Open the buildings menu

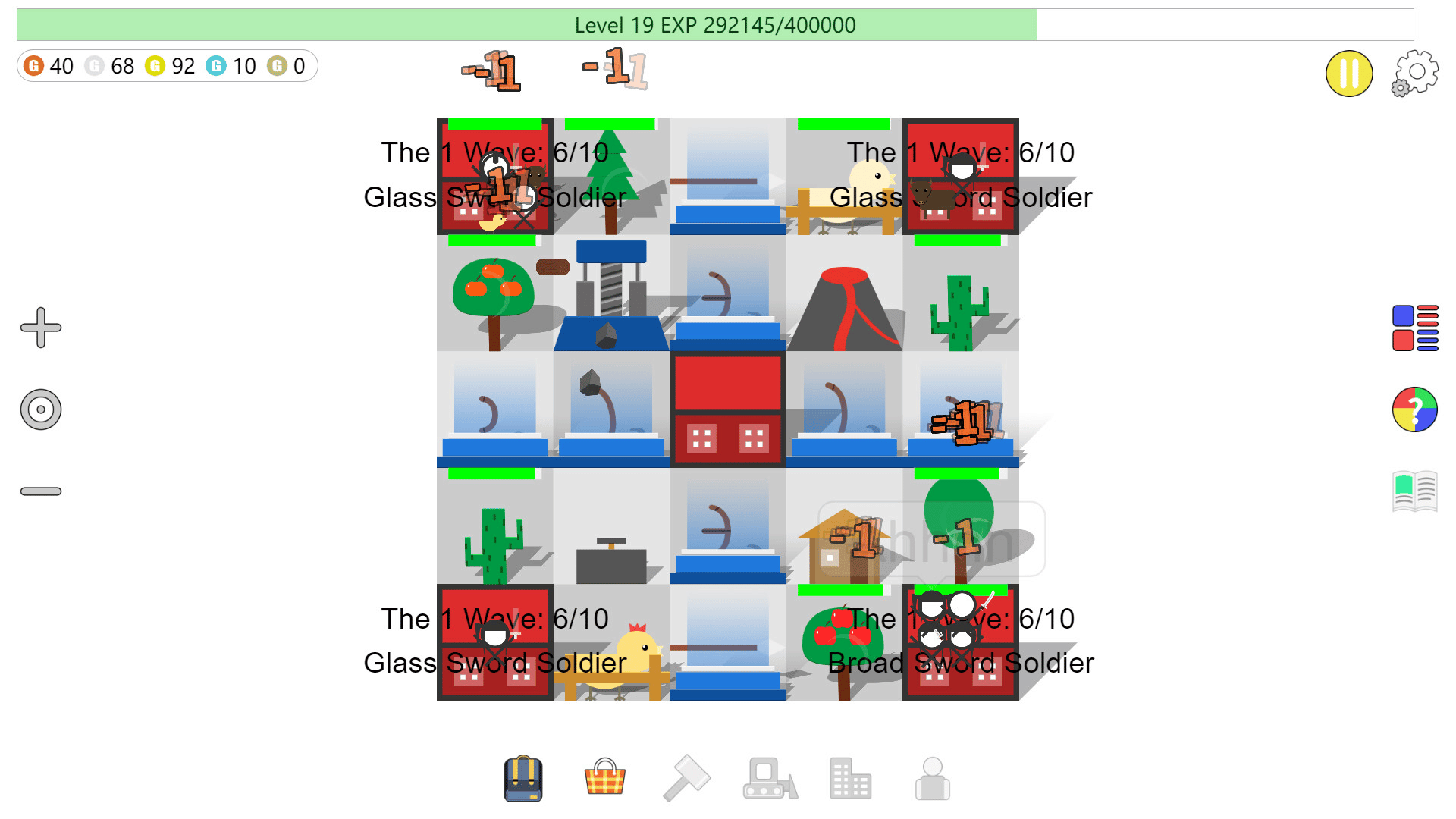(850, 779)
